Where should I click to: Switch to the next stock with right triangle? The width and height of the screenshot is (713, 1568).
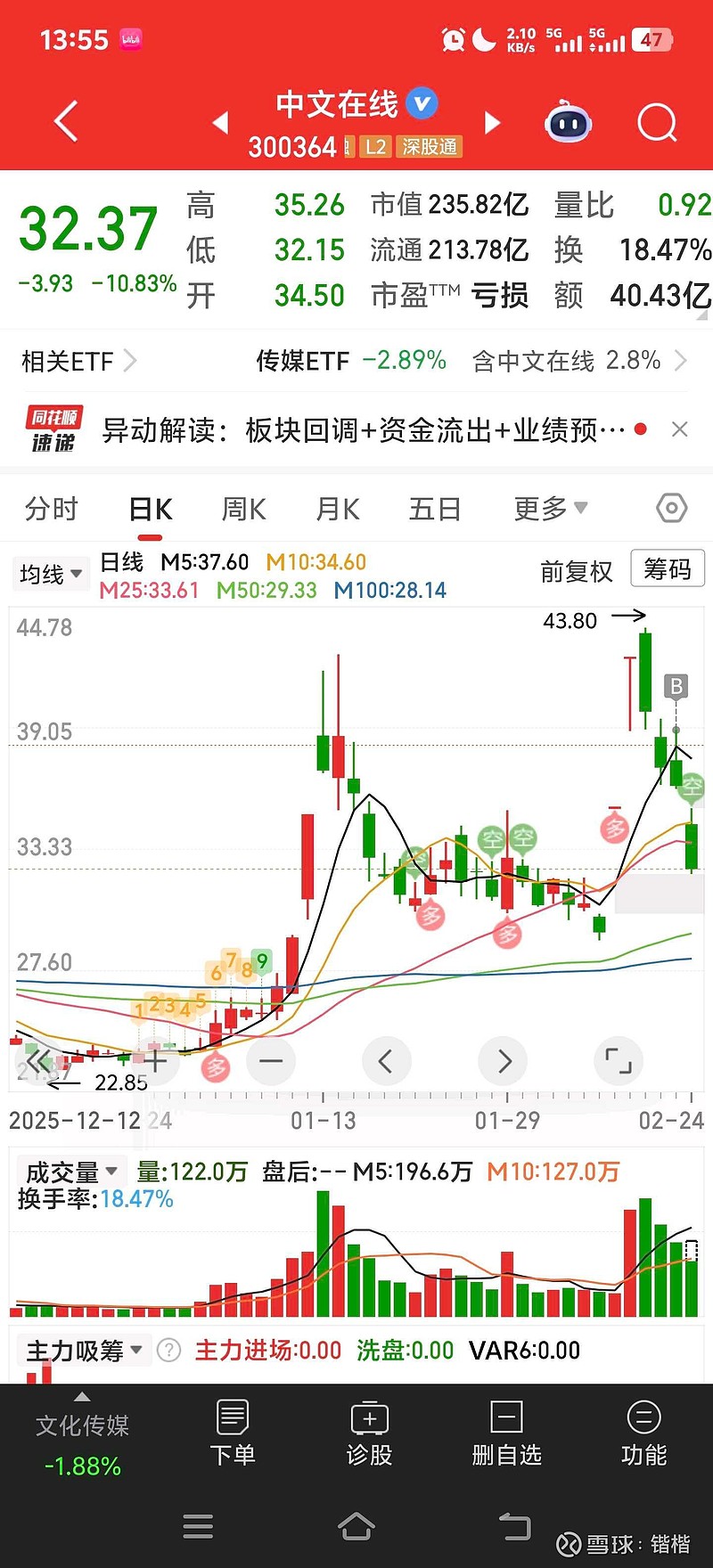[492, 122]
